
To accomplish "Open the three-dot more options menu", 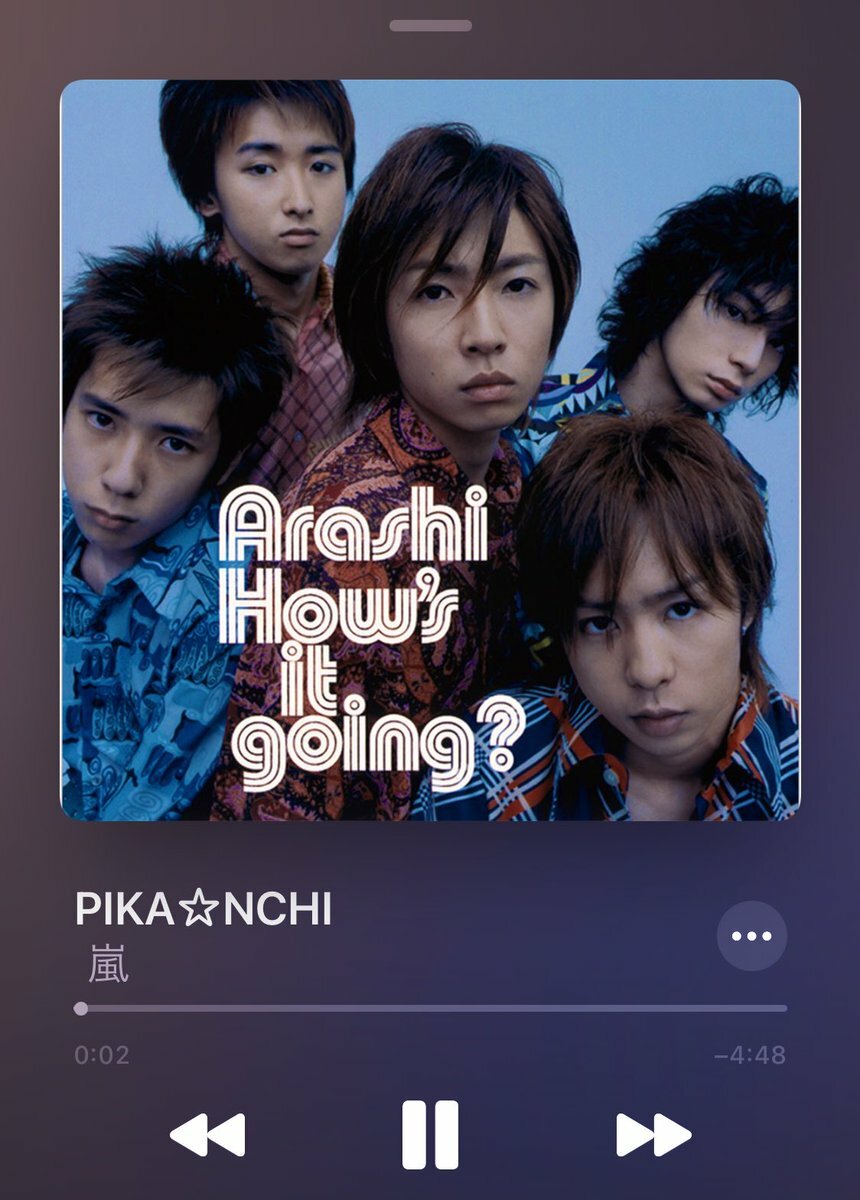I will pos(751,936).
